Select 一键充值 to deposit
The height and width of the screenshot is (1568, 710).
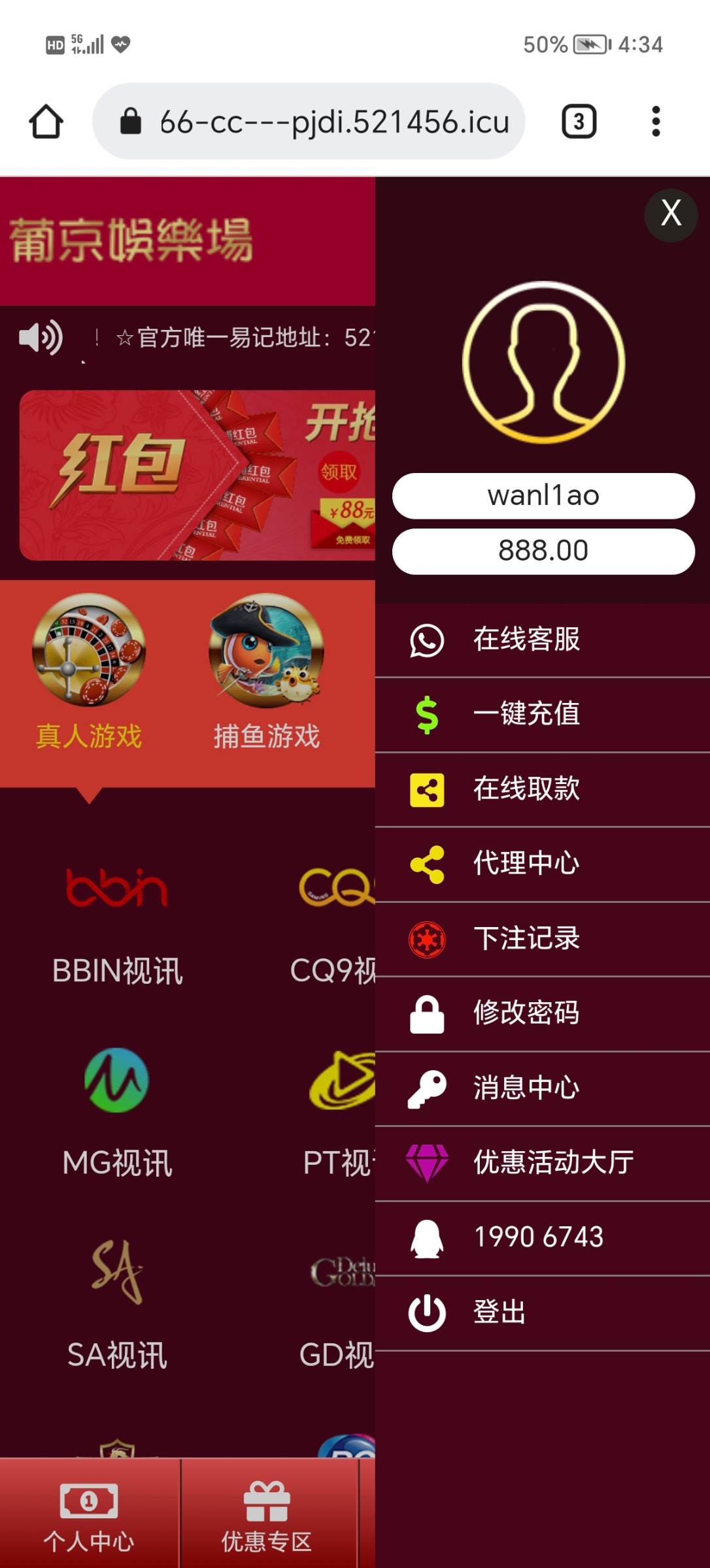click(526, 713)
